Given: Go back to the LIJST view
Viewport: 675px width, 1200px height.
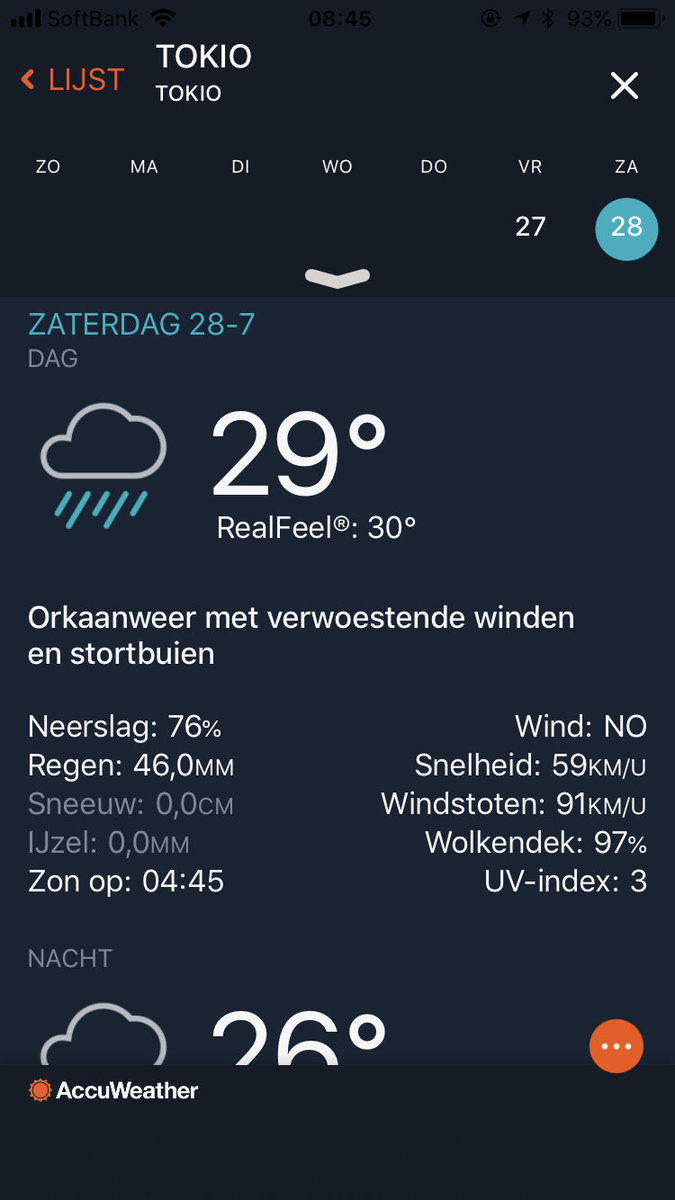Looking at the screenshot, I should [x=73, y=80].
